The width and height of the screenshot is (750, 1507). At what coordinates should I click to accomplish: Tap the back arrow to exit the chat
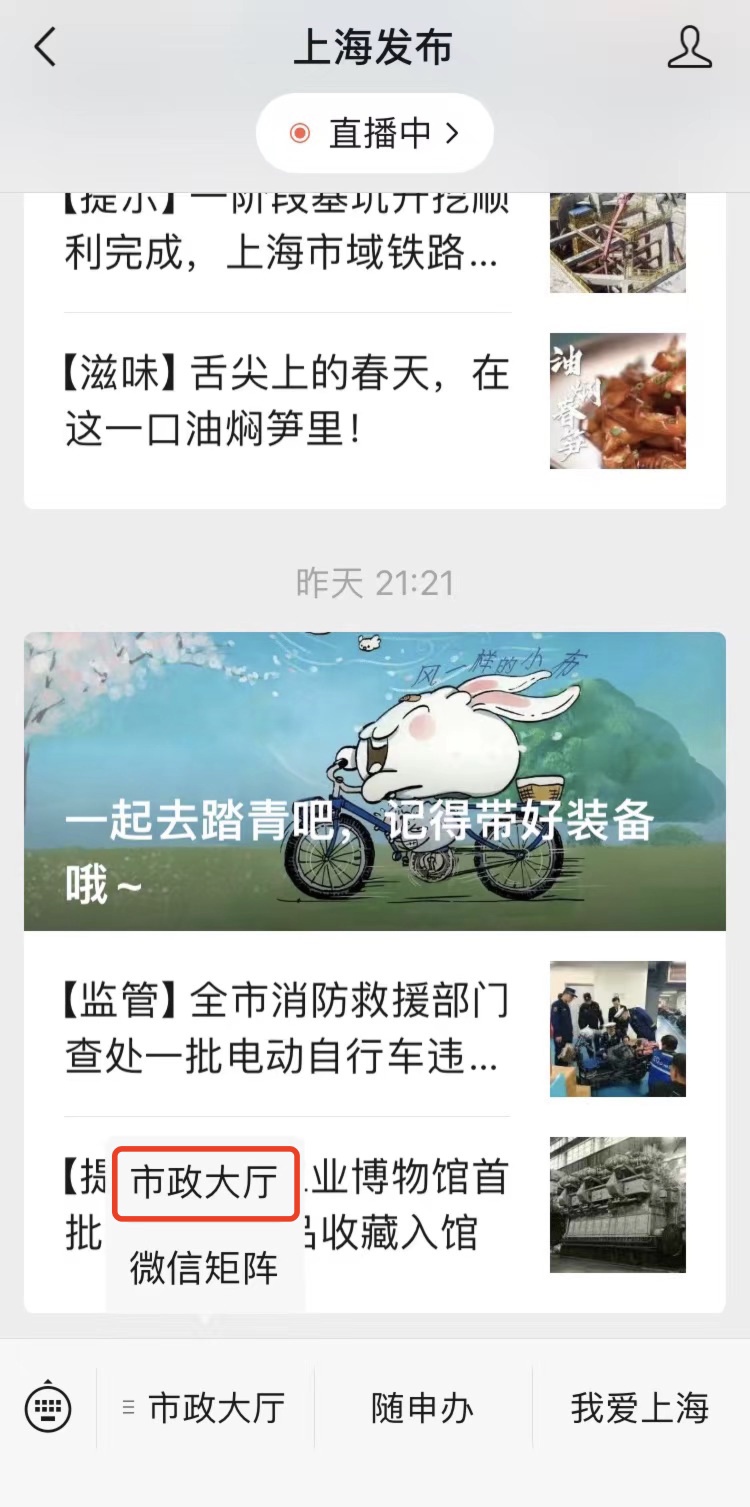point(42,45)
